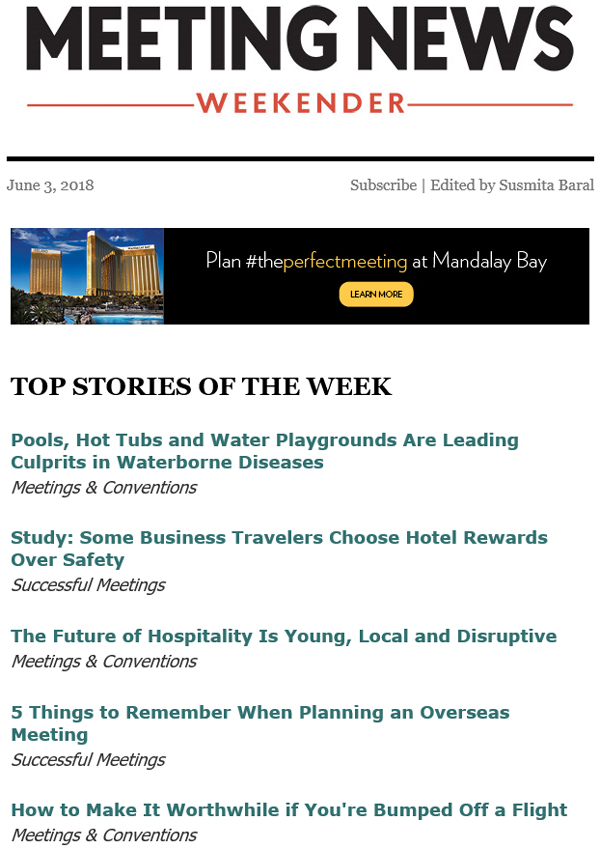Open The Future of Hospitality article
This screenshot has height=849, width=600.
[x=283, y=636]
